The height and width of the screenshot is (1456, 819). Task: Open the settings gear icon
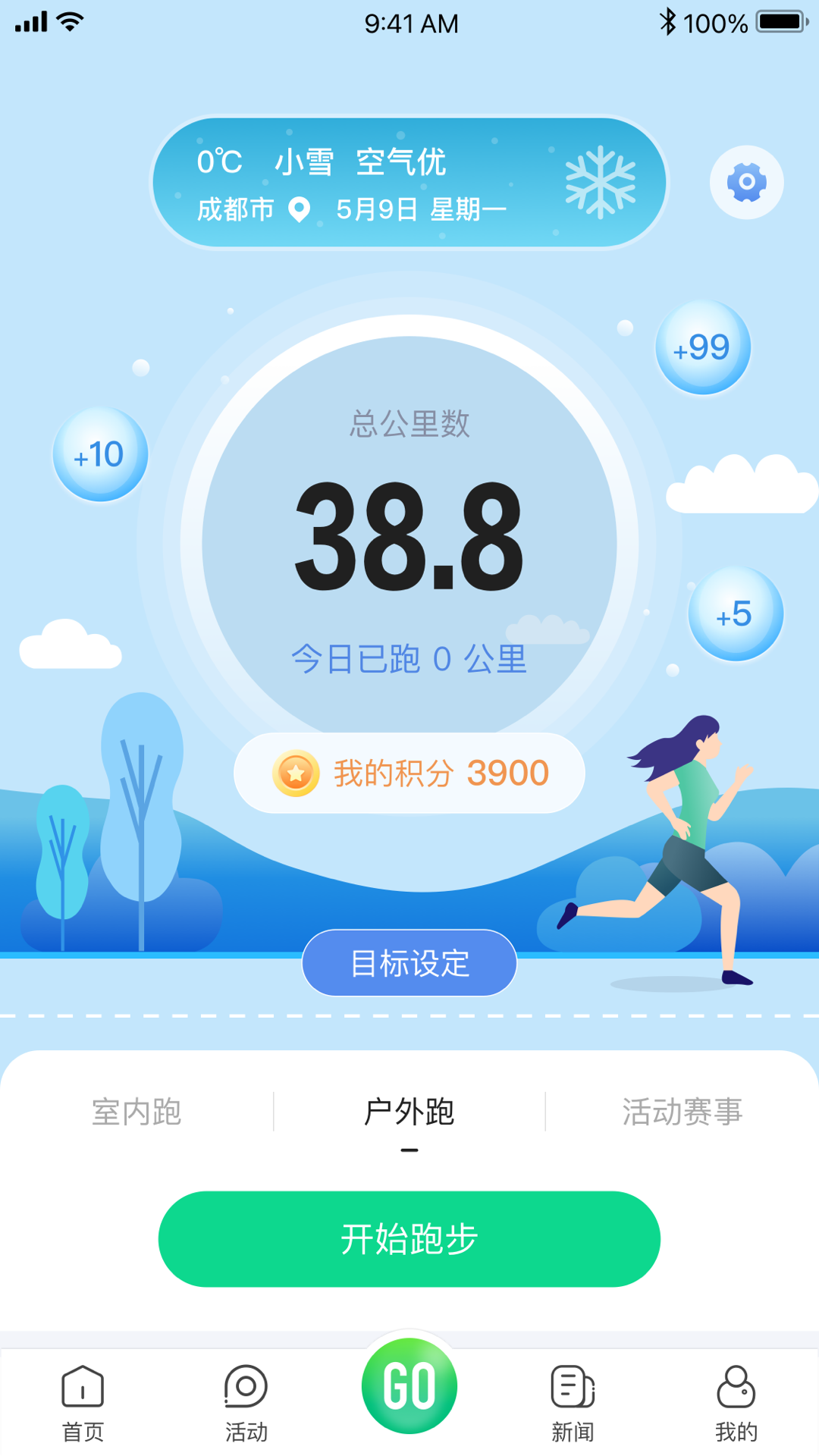[746, 182]
